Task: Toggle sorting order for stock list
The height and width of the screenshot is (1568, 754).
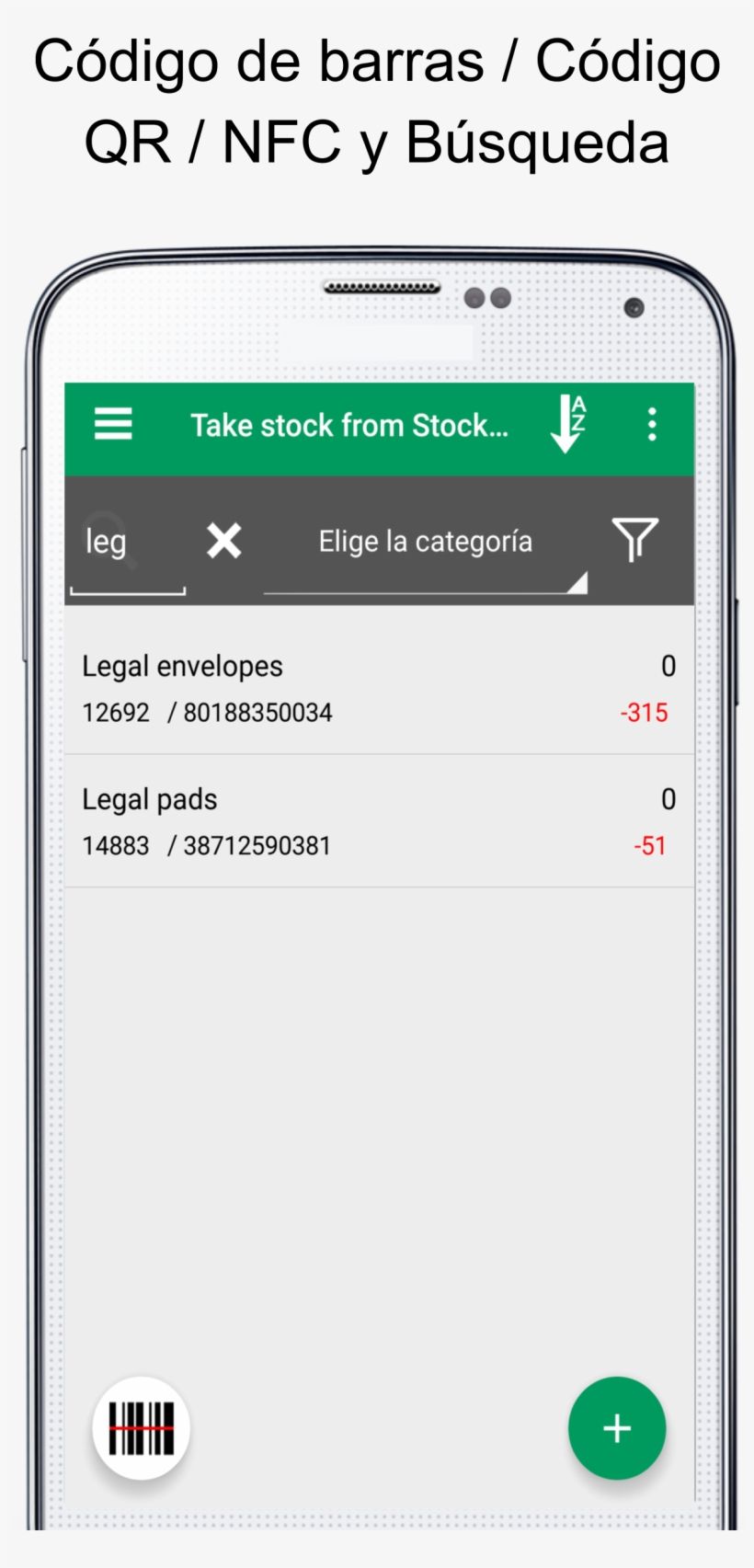Action: pyautogui.click(x=567, y=424)
